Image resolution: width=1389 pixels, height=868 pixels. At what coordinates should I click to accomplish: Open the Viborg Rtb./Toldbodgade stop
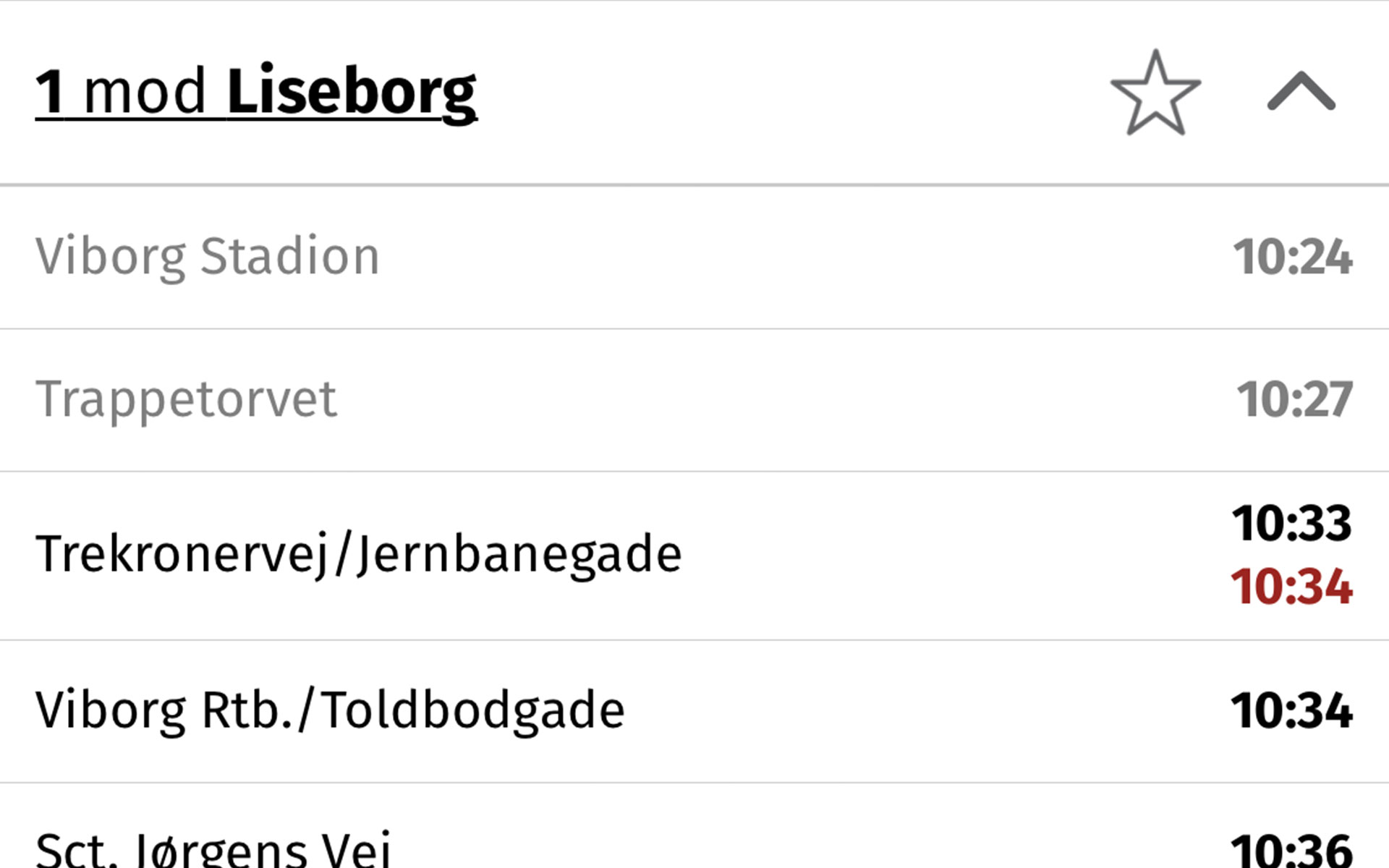coord(330,710)
